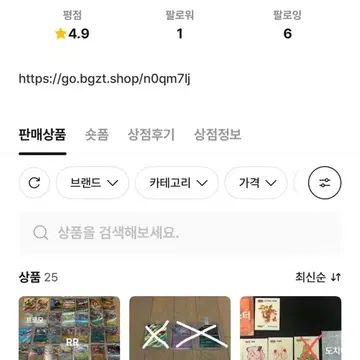Image resolution: width=360 pixels, height=360 pixels.
Task: Open the filter settings sliders icon
Action: 325,183
